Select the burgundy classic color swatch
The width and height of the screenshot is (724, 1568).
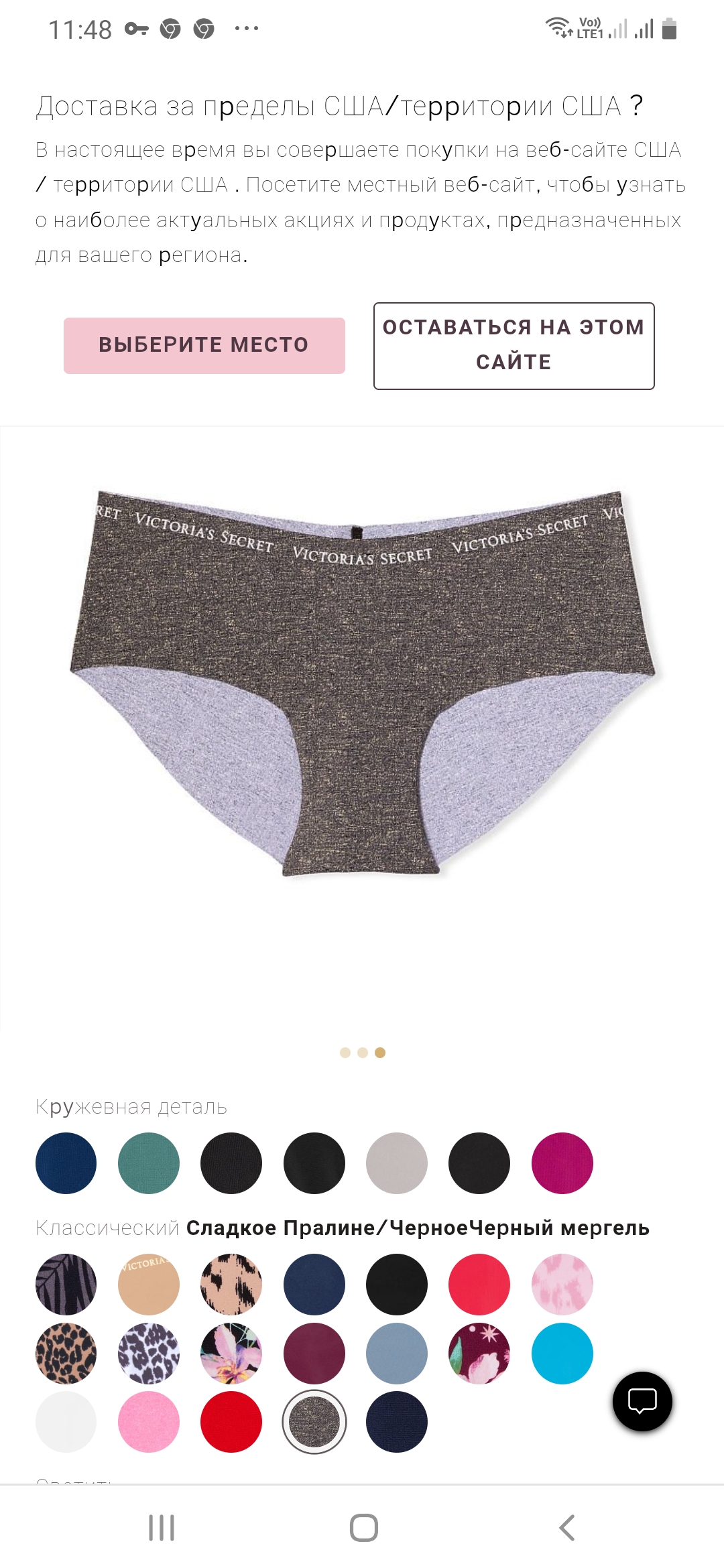[x=314, y=1354]
